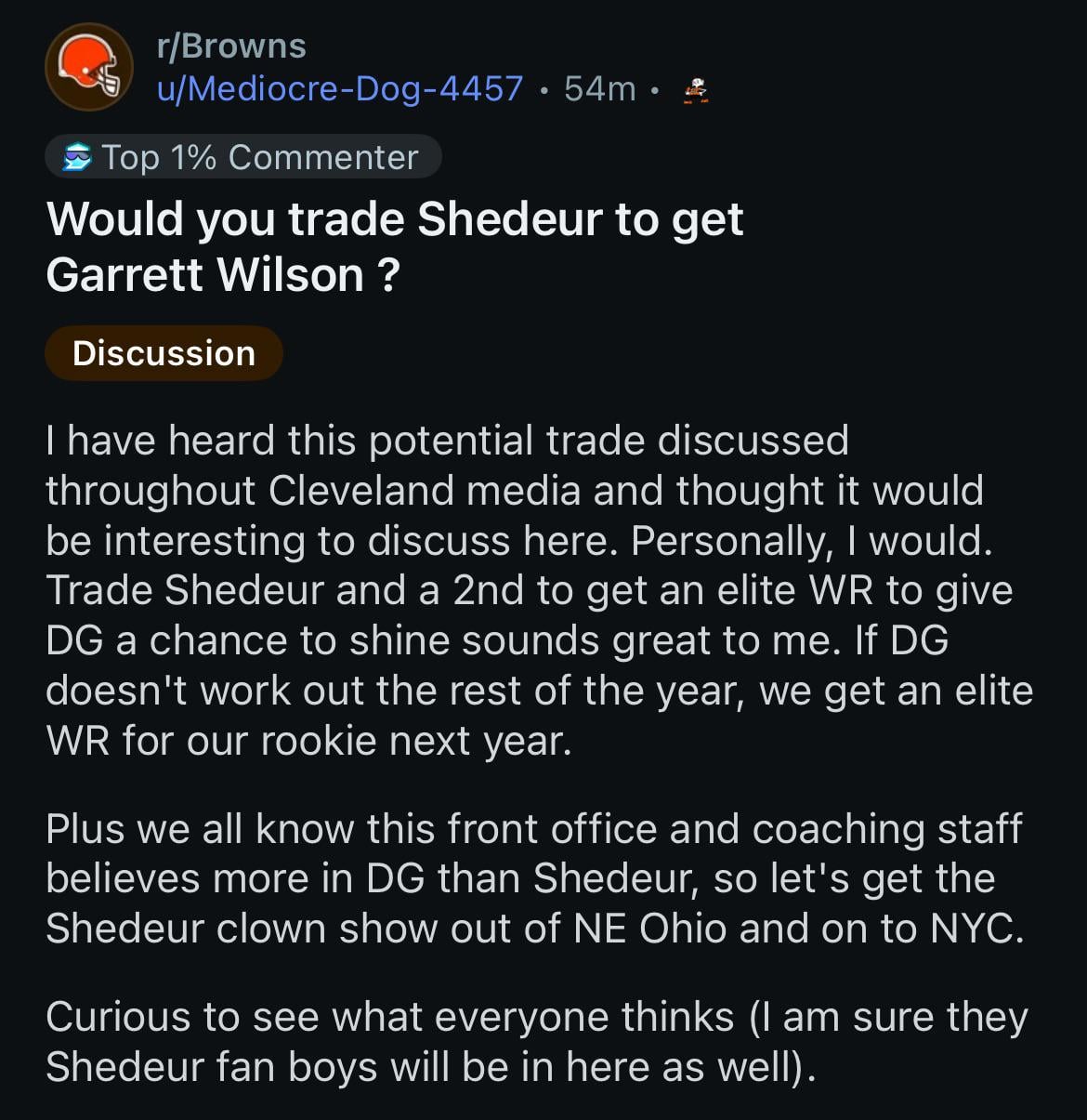View u/Mediocre-Dog-4457's profile
This screenshot has height=1120, width=1087.
pos(340,89)
